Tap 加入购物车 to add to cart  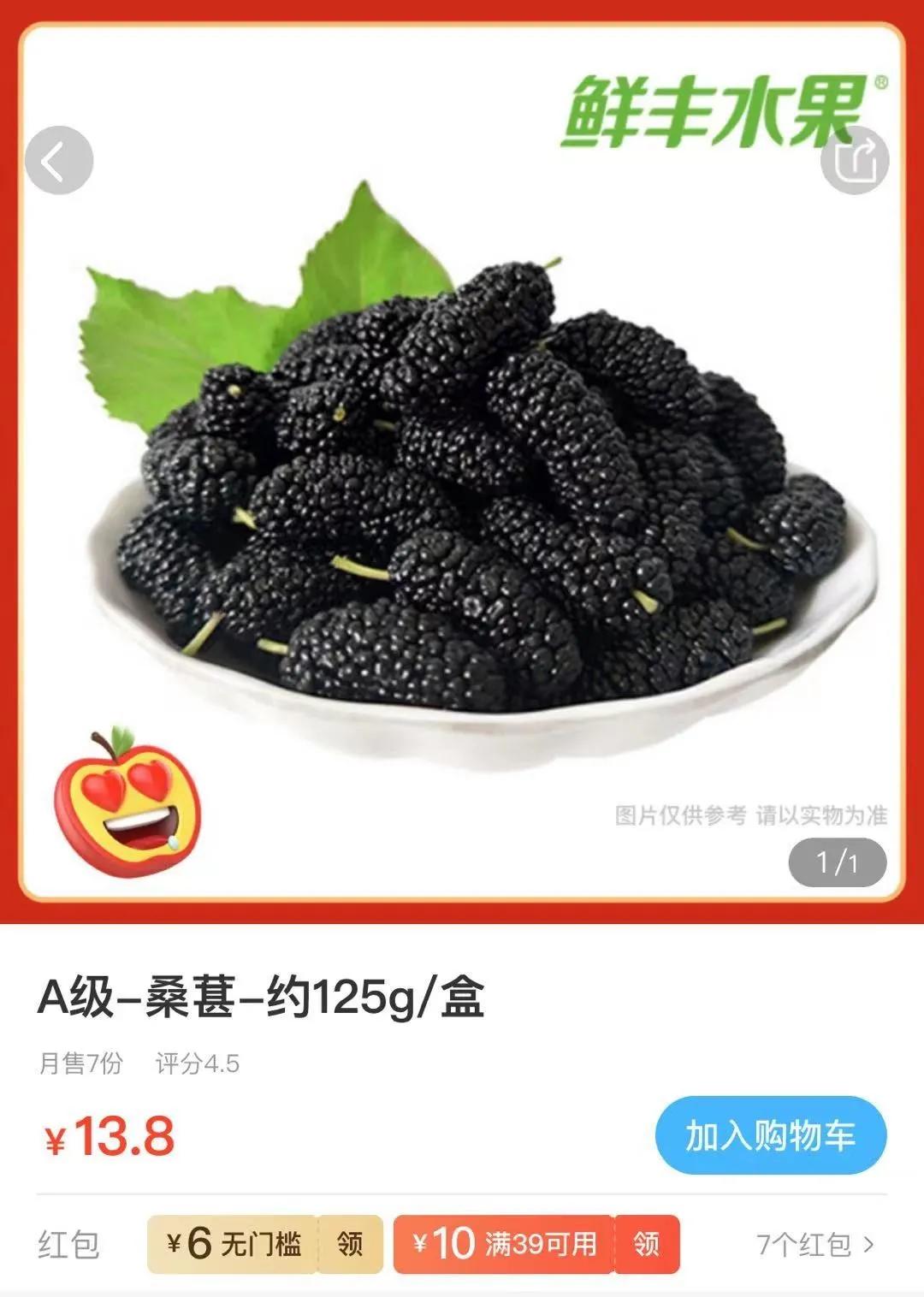click(x=770, y=1135)
